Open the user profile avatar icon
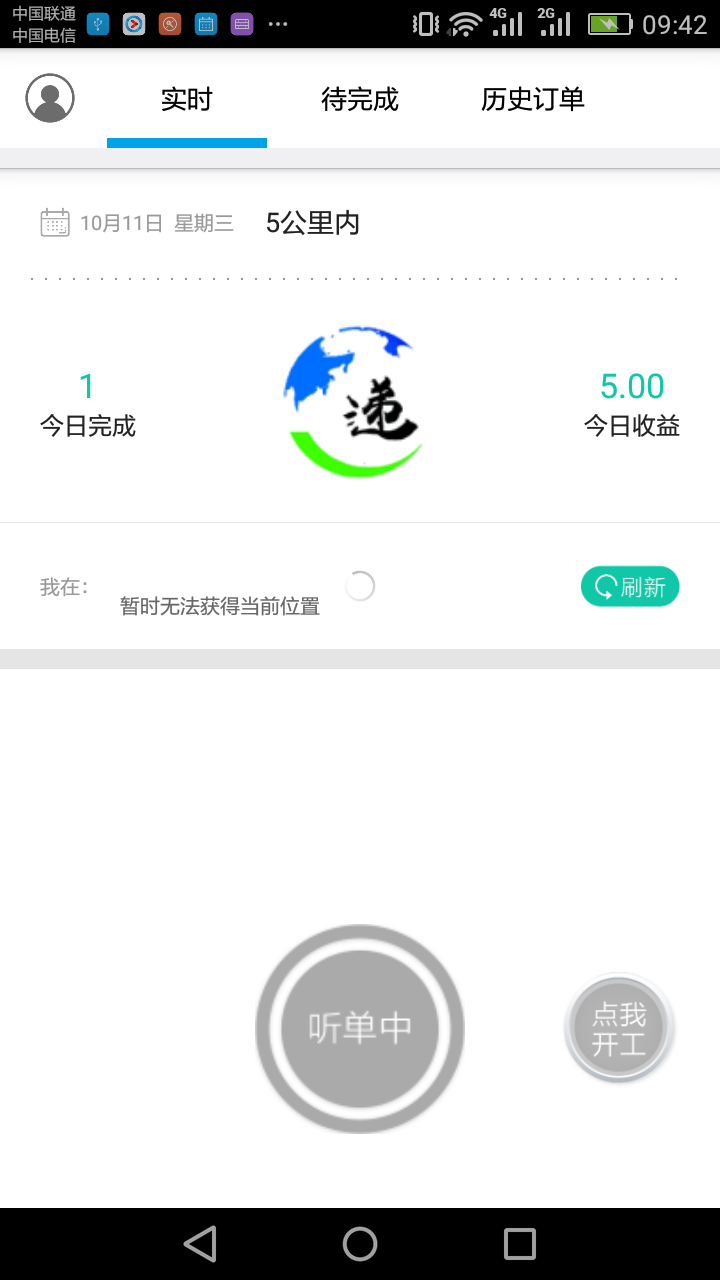 point(50,98)
